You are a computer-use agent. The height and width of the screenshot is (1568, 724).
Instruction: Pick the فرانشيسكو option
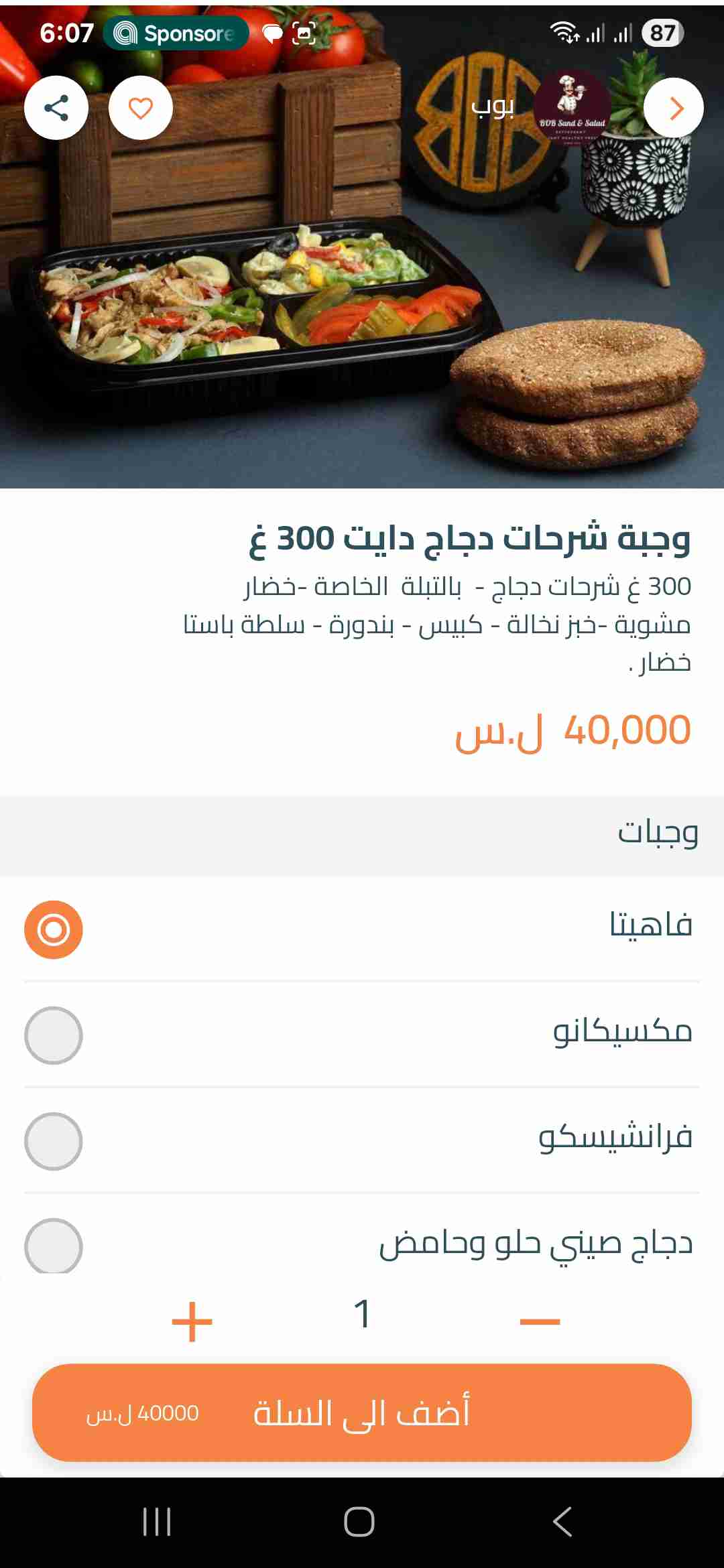click(54, 1141)
